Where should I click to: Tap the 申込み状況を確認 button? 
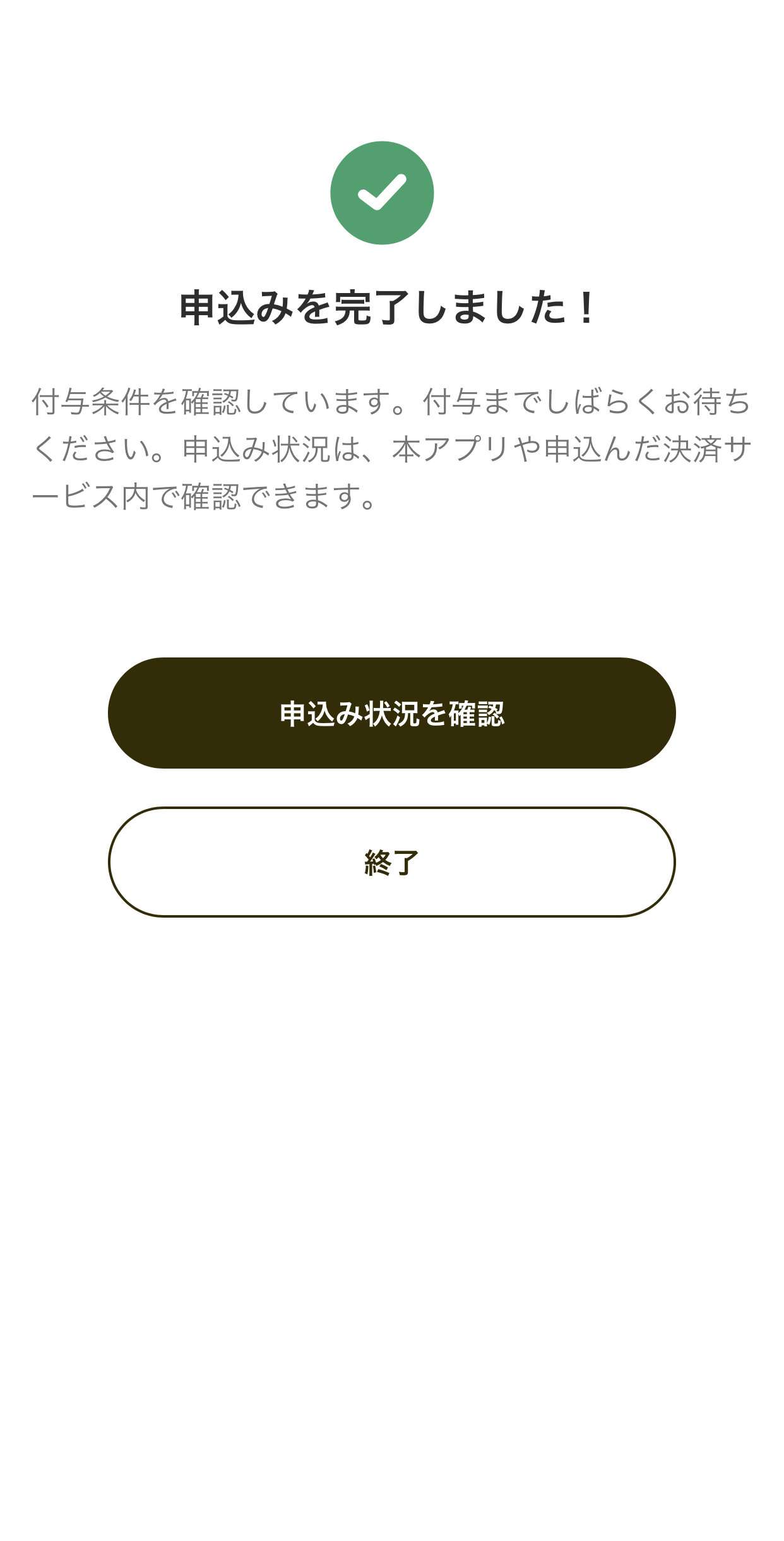tap(391, 713)
